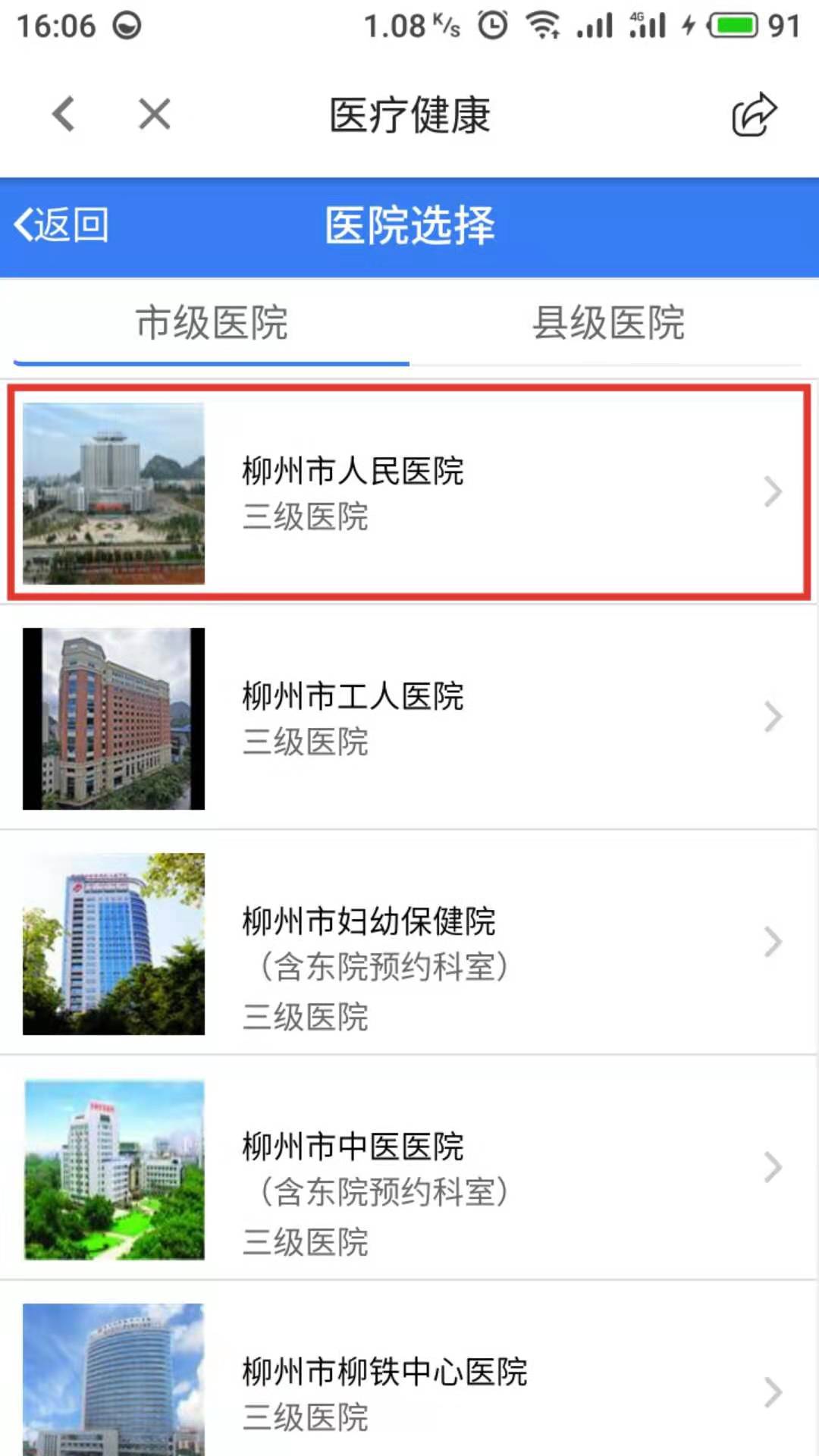This screenshot has width=819, height=1456.
Task: Close the 医疗健康 page
Action: click(154, 115)
